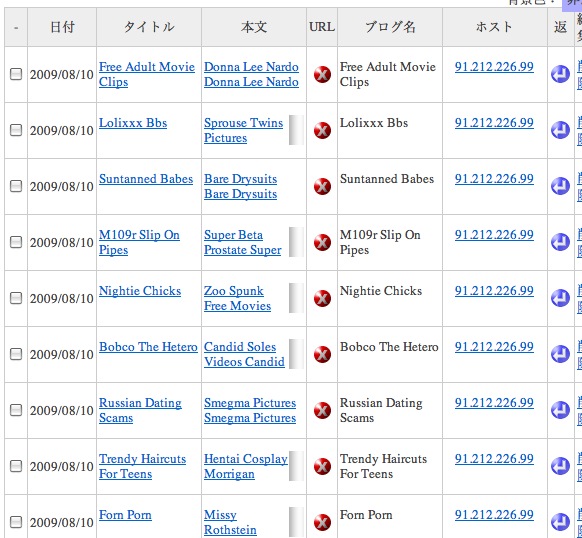Open the Bare Drysuits body text link
This screenshot has height=538, width=582.
click(241, 186)
